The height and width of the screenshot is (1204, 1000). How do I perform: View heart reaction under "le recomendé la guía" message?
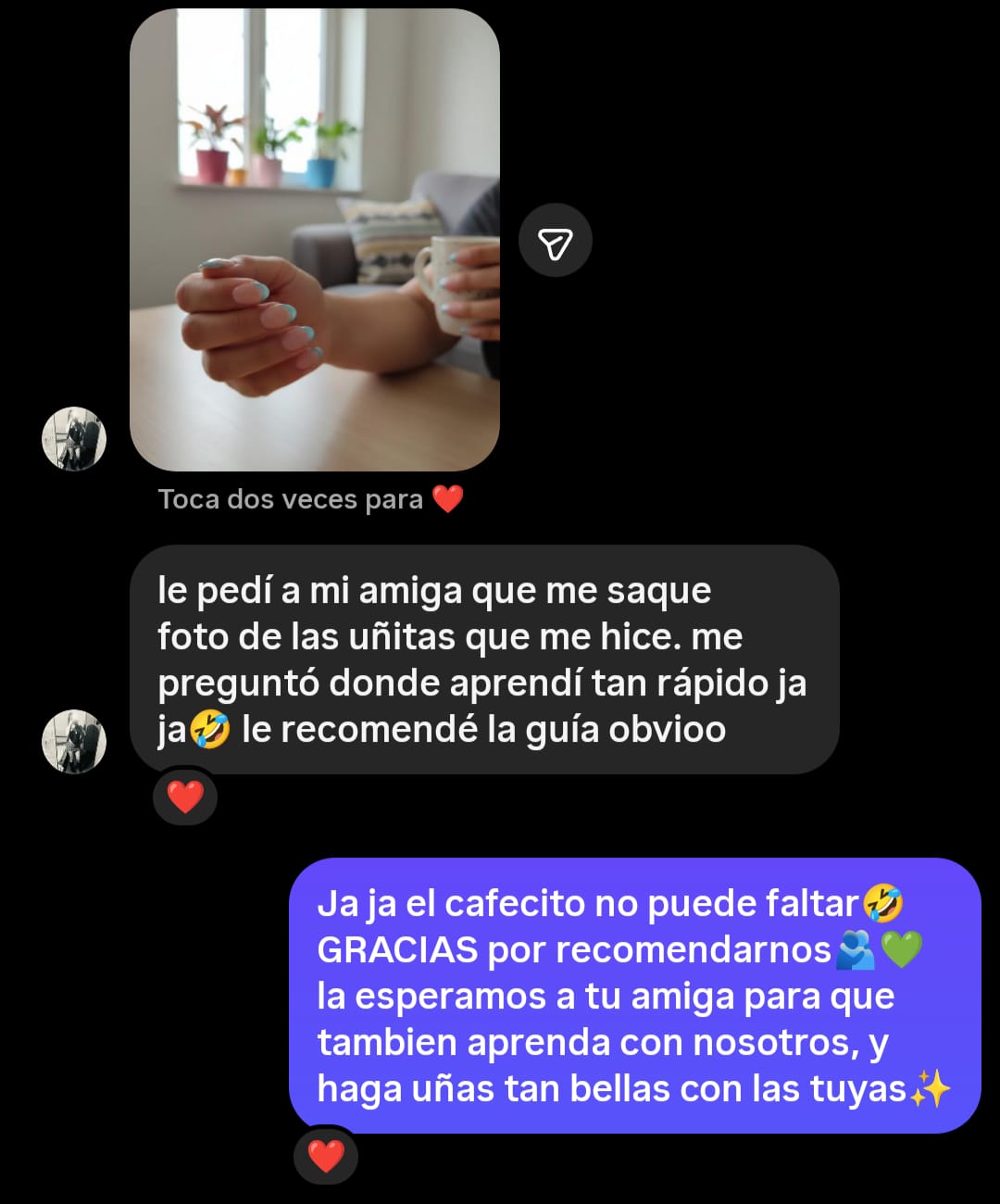tap(185, 796)
